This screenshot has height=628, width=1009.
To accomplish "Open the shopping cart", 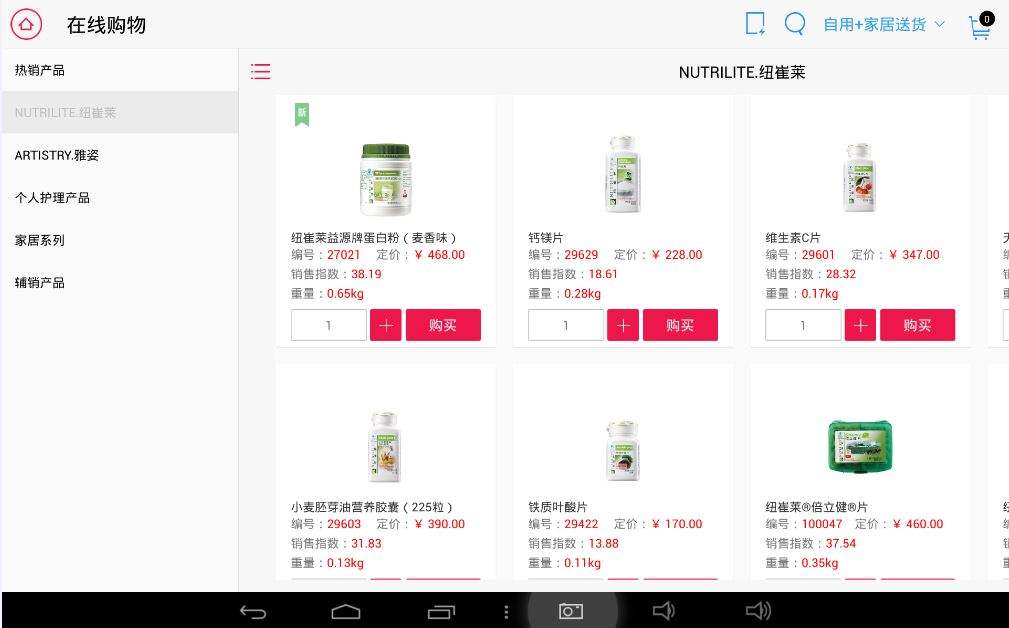I will [980, 26].
